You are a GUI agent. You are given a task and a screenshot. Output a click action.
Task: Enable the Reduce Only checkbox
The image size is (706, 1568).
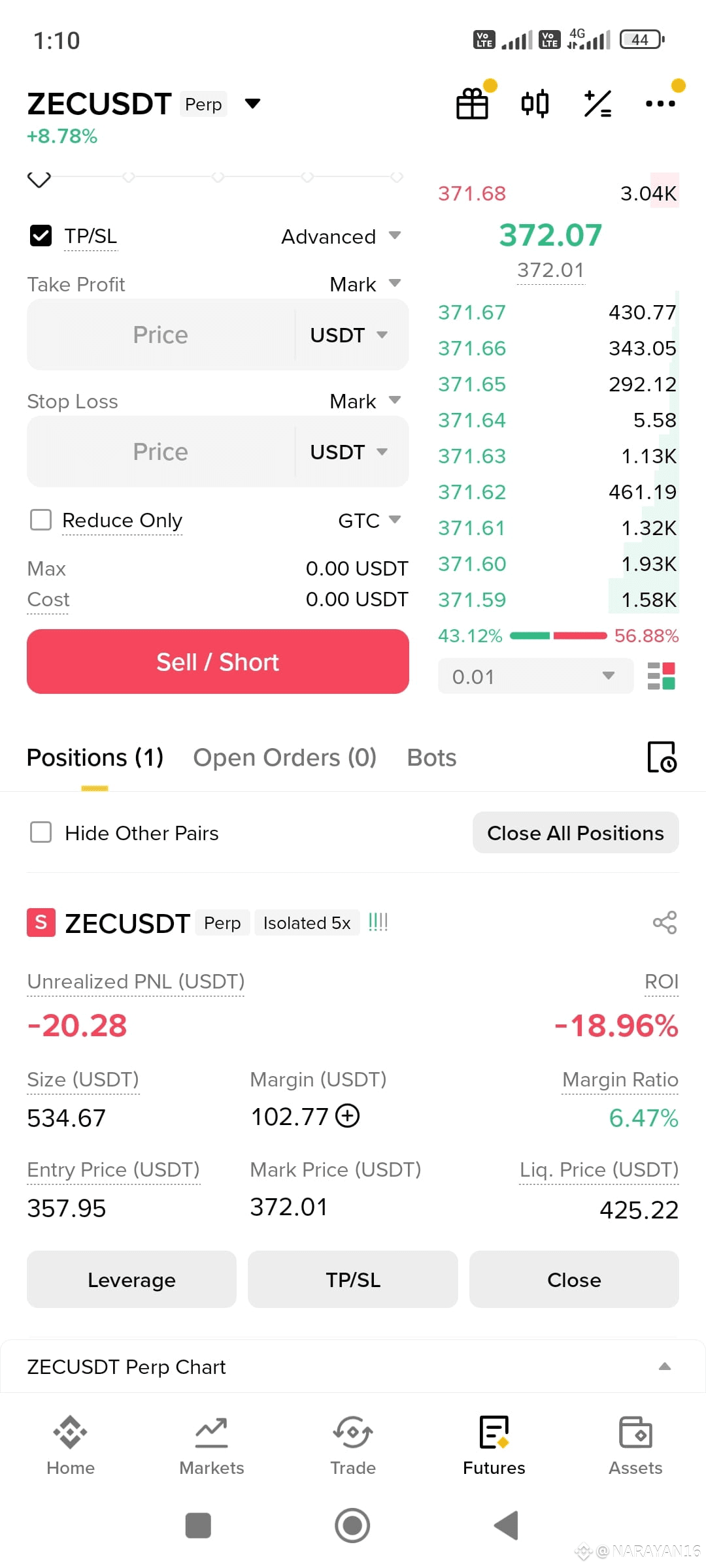coord(41,520)
